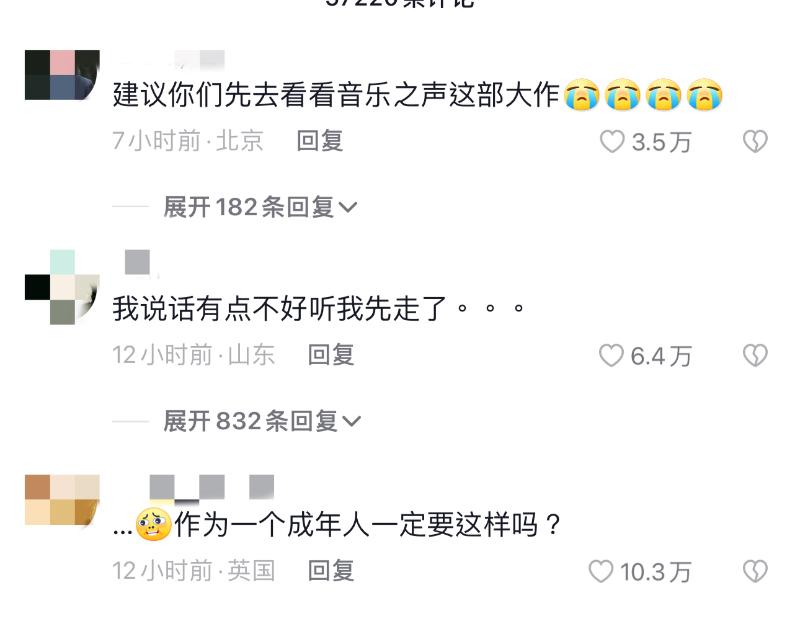The height and width of the screenshot is (621, 800).
Task: Dislike the 我说话有点不好听 comment
Action: 755,355
